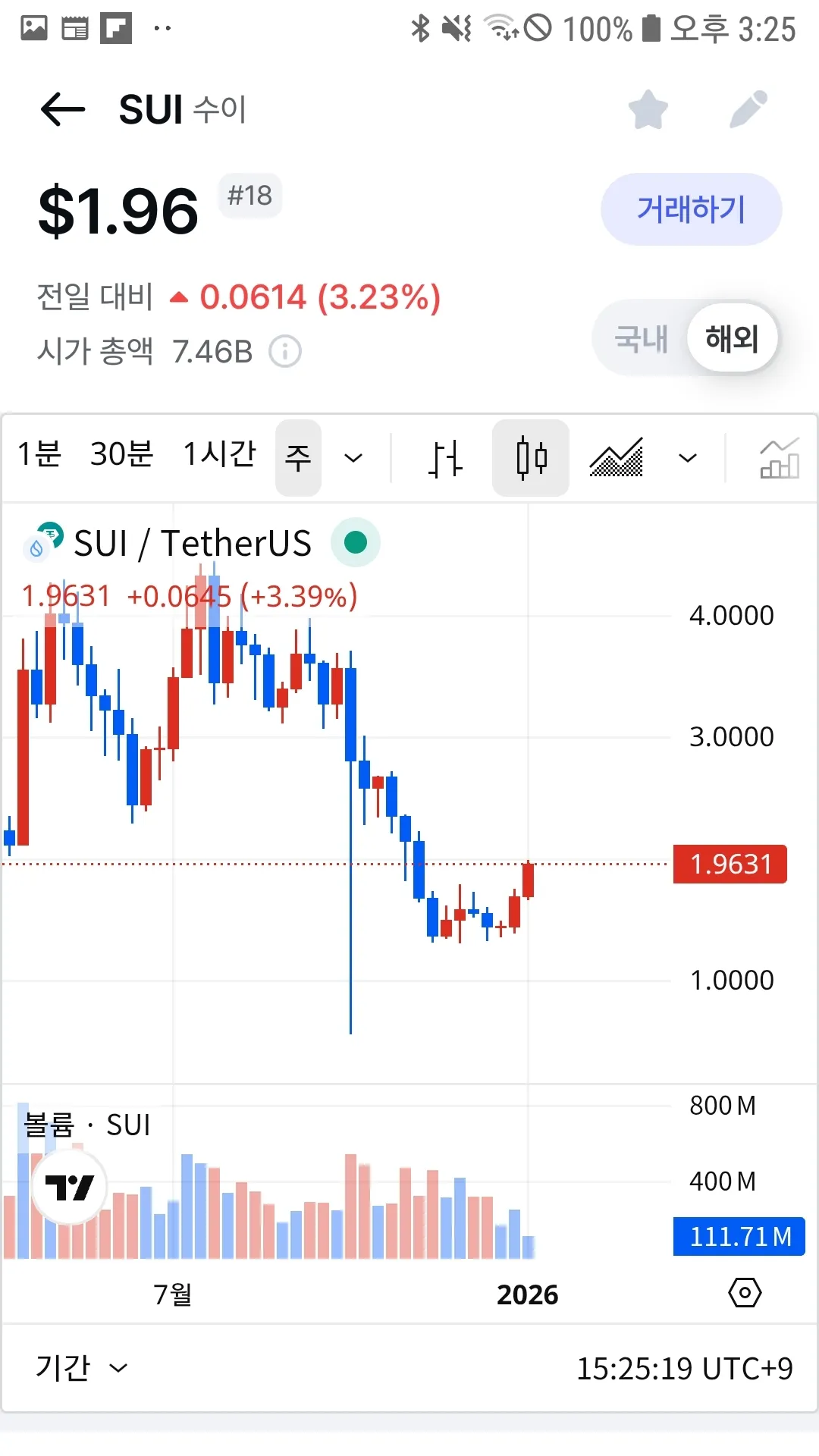Add SUI to favorites with star

[x=648, y=110]
